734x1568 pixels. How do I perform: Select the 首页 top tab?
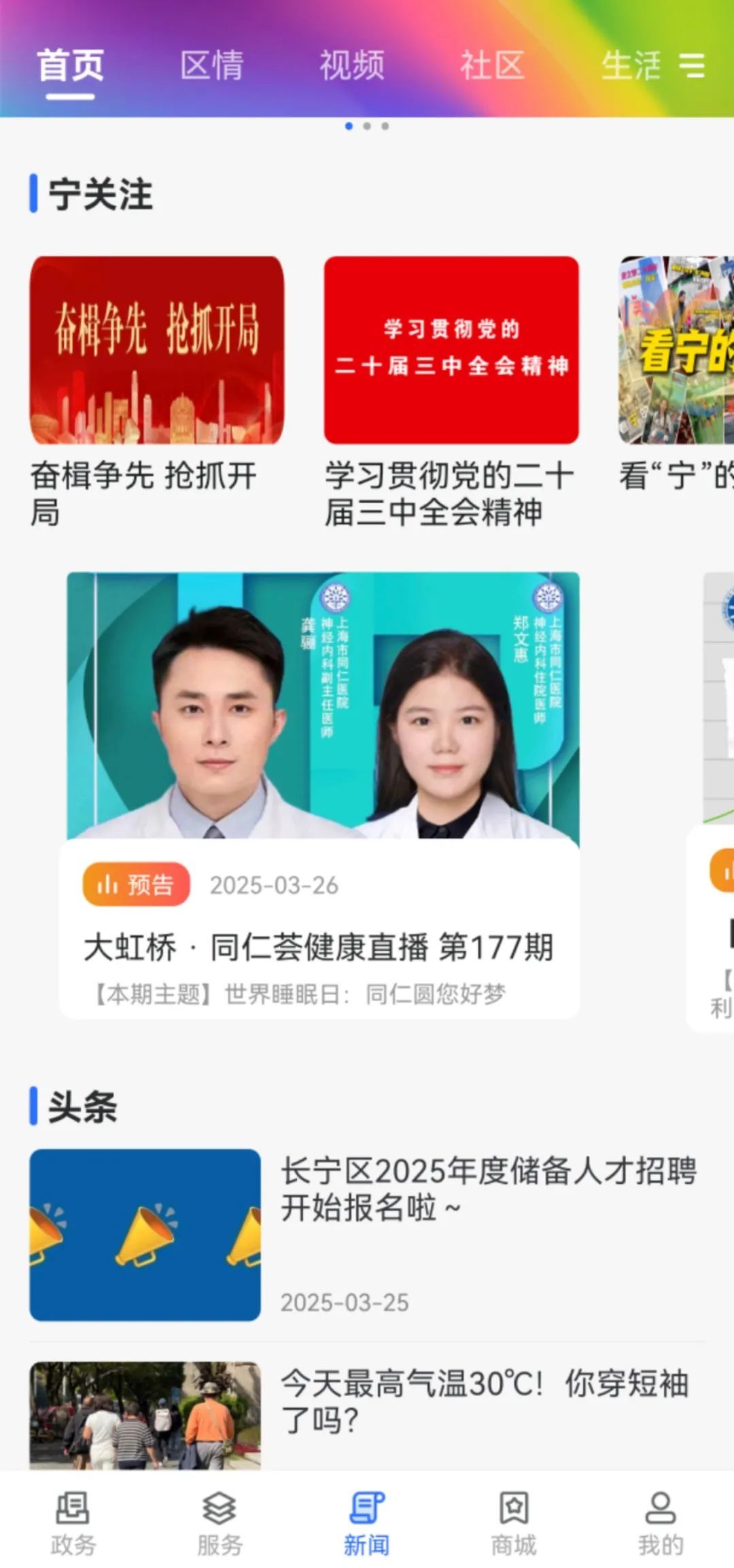[71, 66]
